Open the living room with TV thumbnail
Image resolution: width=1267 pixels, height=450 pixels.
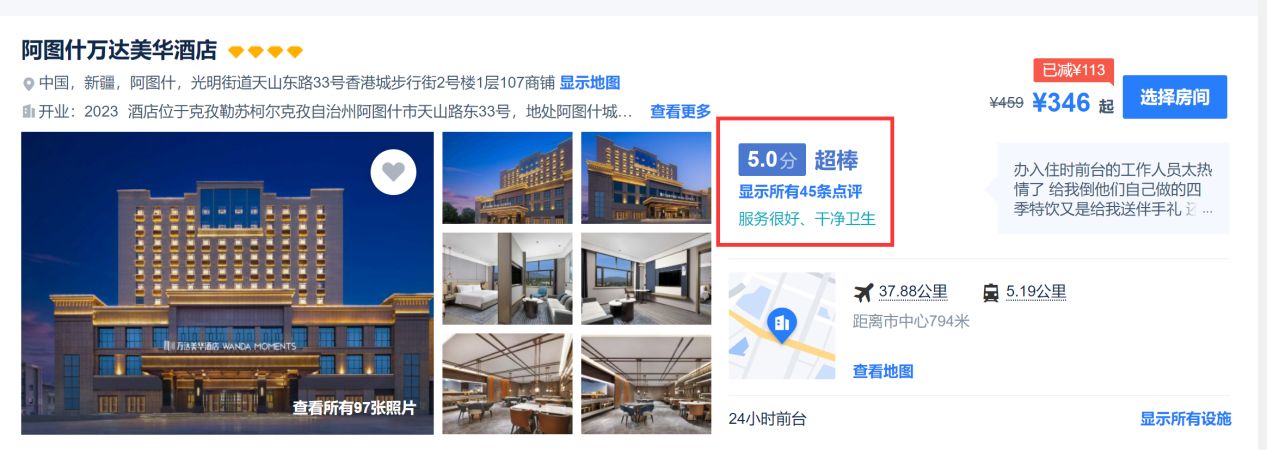coord(646,278)
